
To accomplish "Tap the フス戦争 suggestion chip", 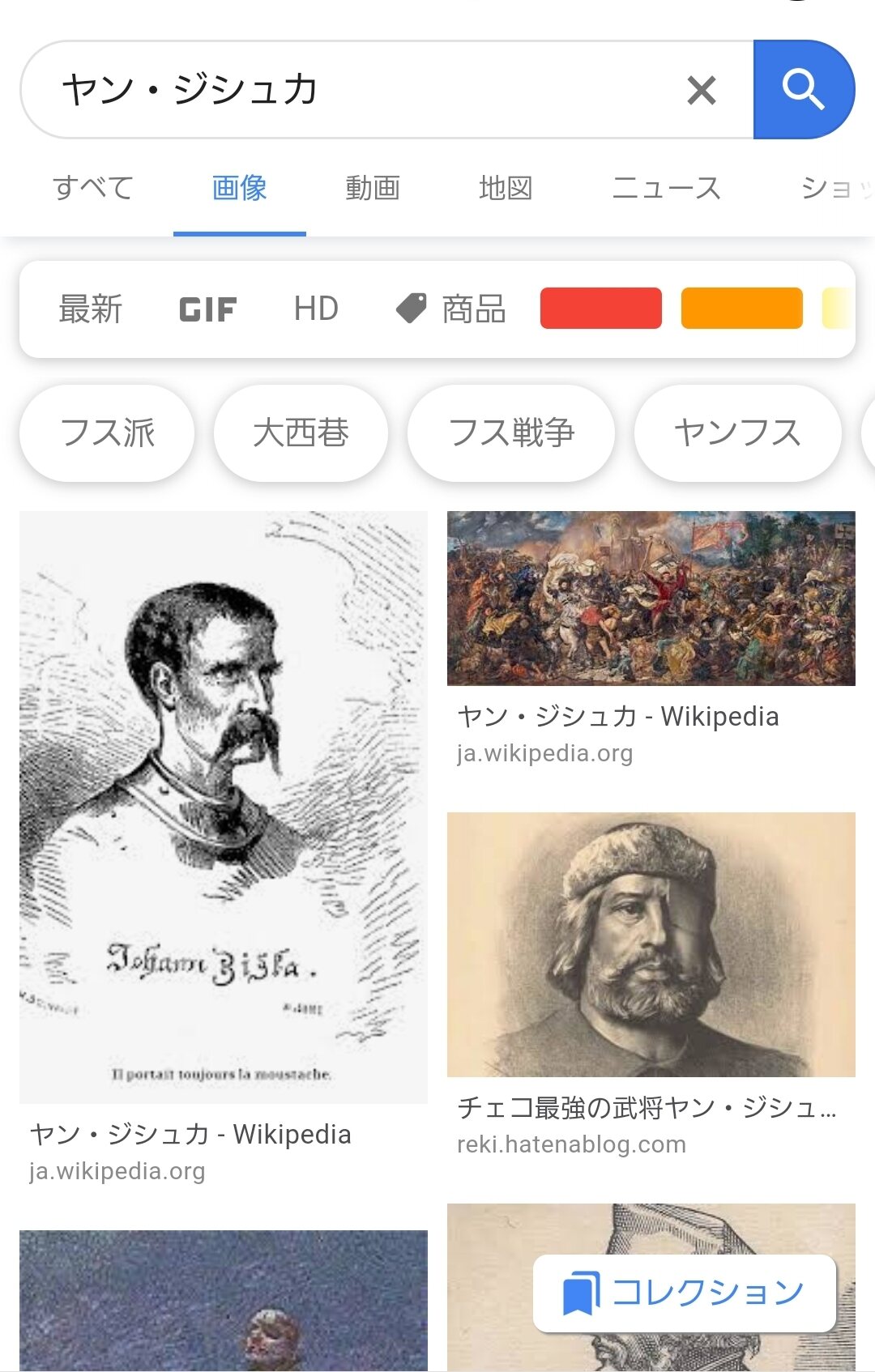I will 511,432.
